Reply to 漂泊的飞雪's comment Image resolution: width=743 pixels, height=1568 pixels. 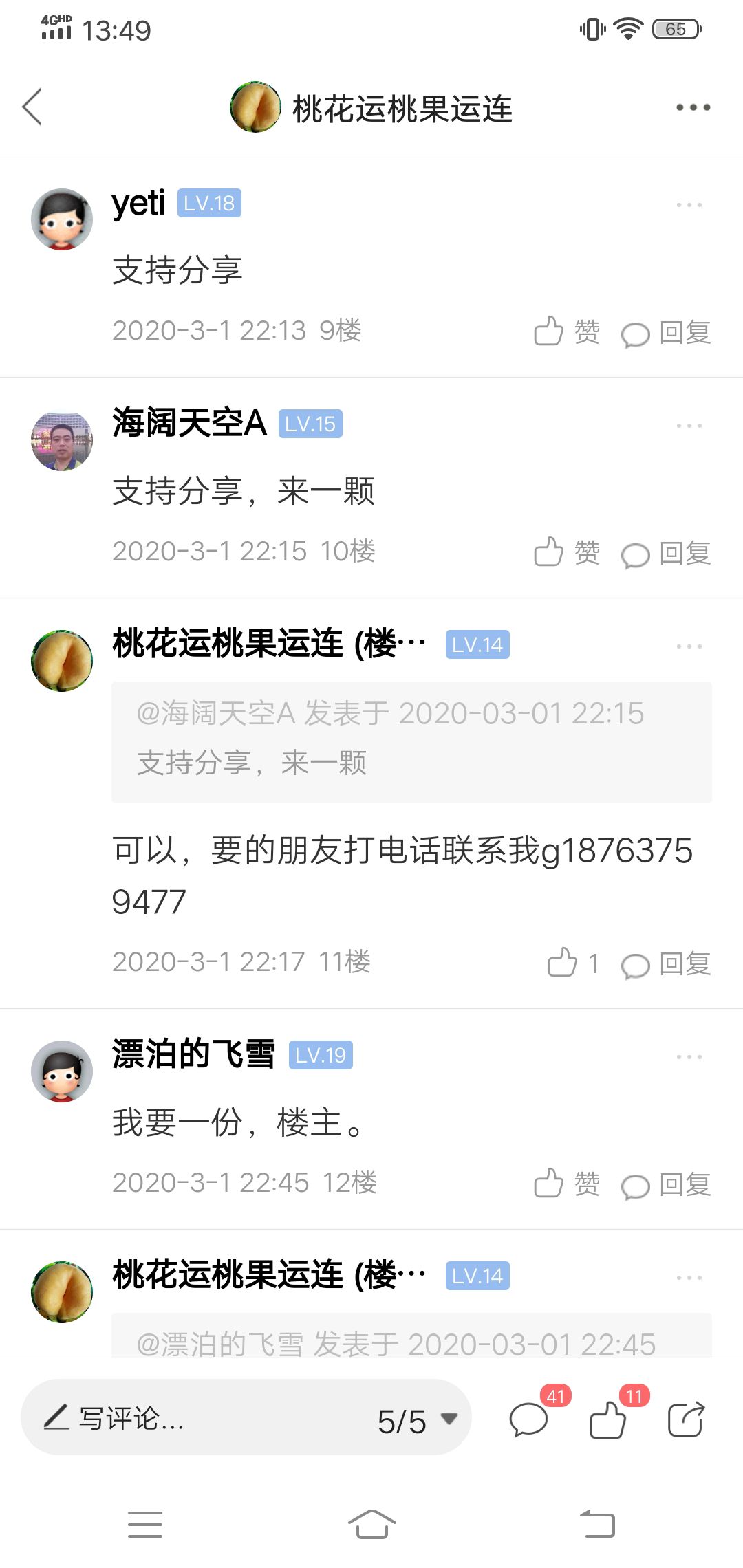(x=666, y=1185)
